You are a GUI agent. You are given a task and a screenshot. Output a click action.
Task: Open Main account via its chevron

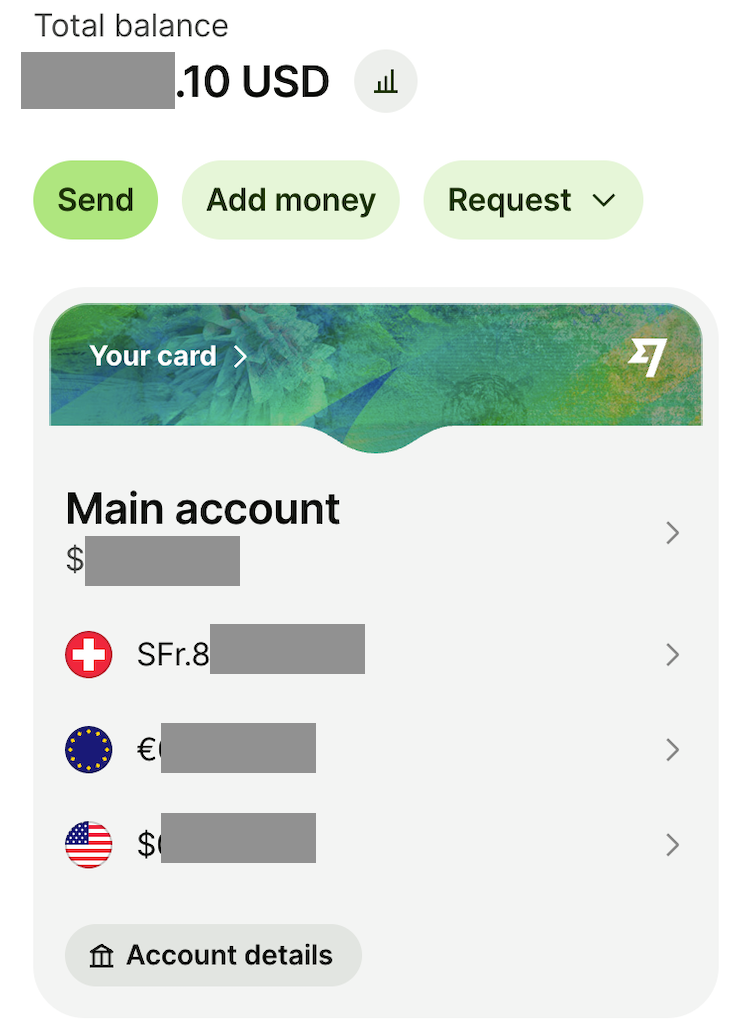pos(673,533)
